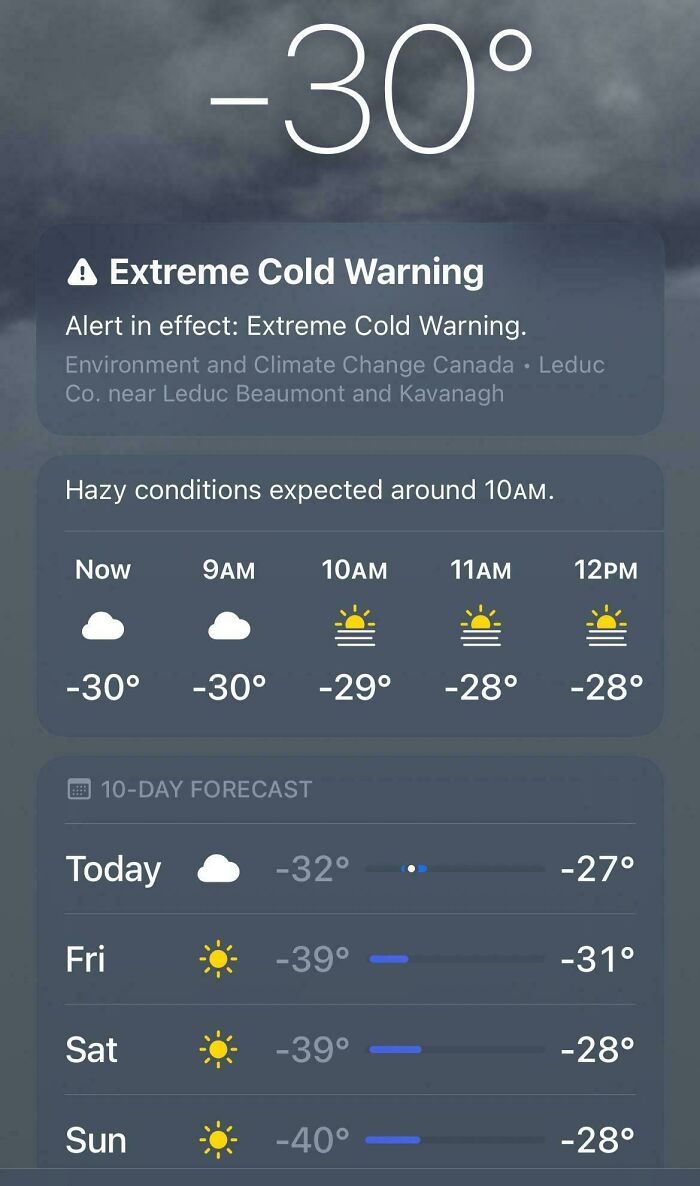700x1186 pixels.
Task: Select the Sat forecast row
Action: tap(350, 1049)
